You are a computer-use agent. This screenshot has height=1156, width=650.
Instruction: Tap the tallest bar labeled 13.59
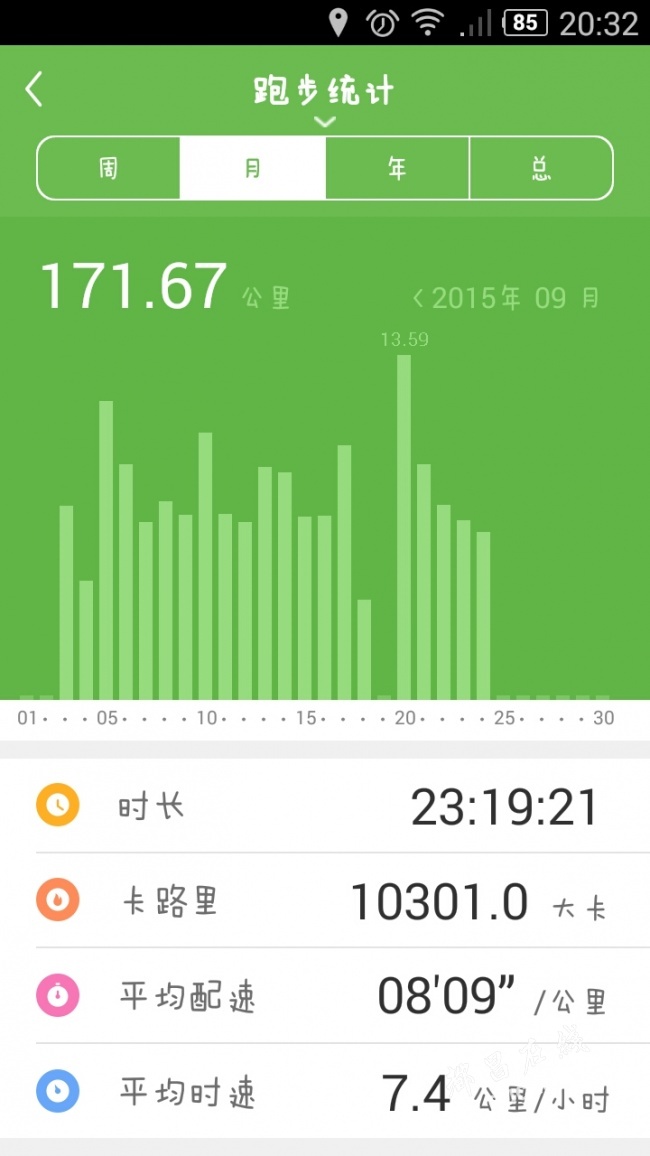pos(404,526)
